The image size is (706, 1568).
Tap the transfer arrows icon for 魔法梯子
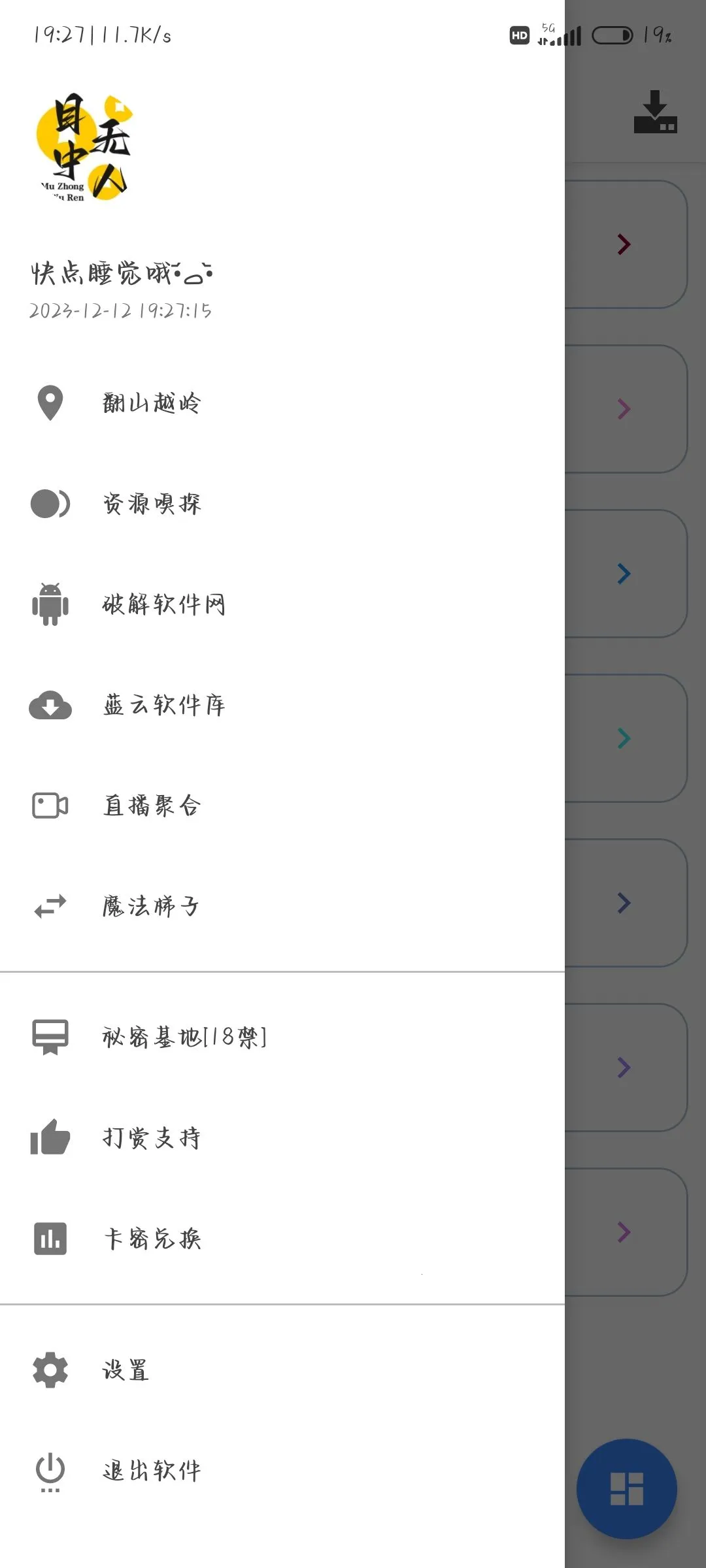click(49, 906)
